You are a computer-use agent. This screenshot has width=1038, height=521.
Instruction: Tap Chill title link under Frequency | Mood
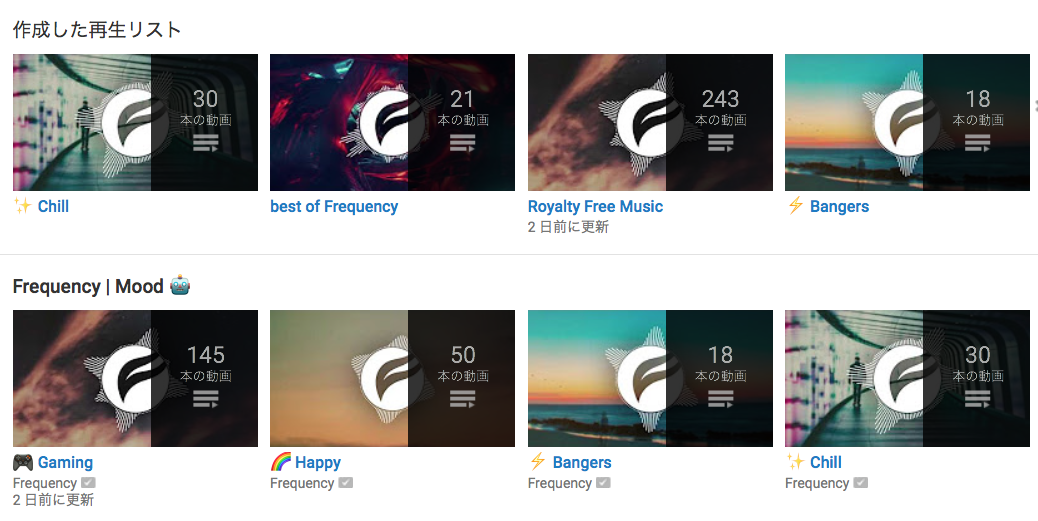pos(825,463)
